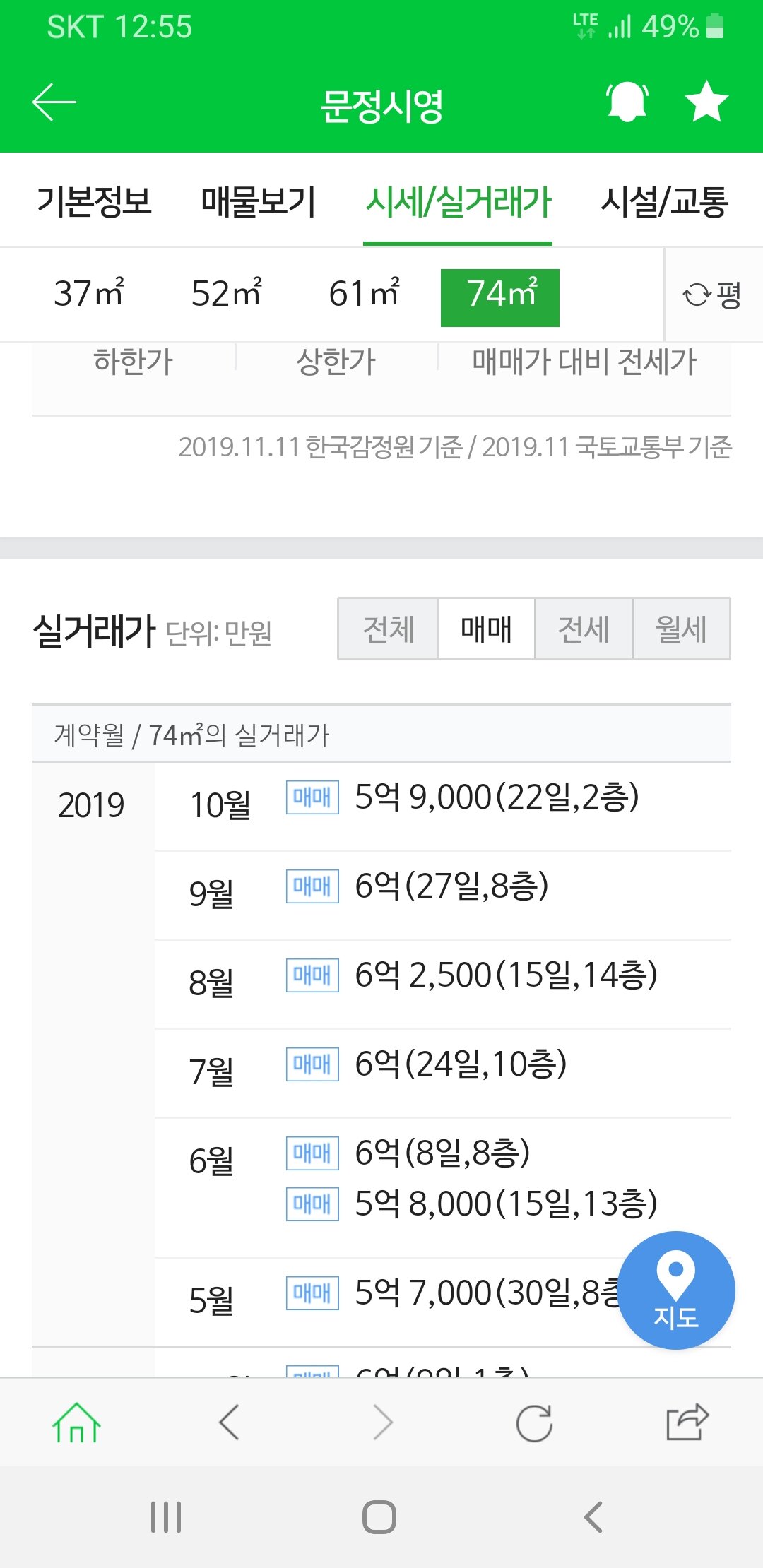763x1568 pixels.
Task: Reload the current page
Action: click(x=534, y=1422)
